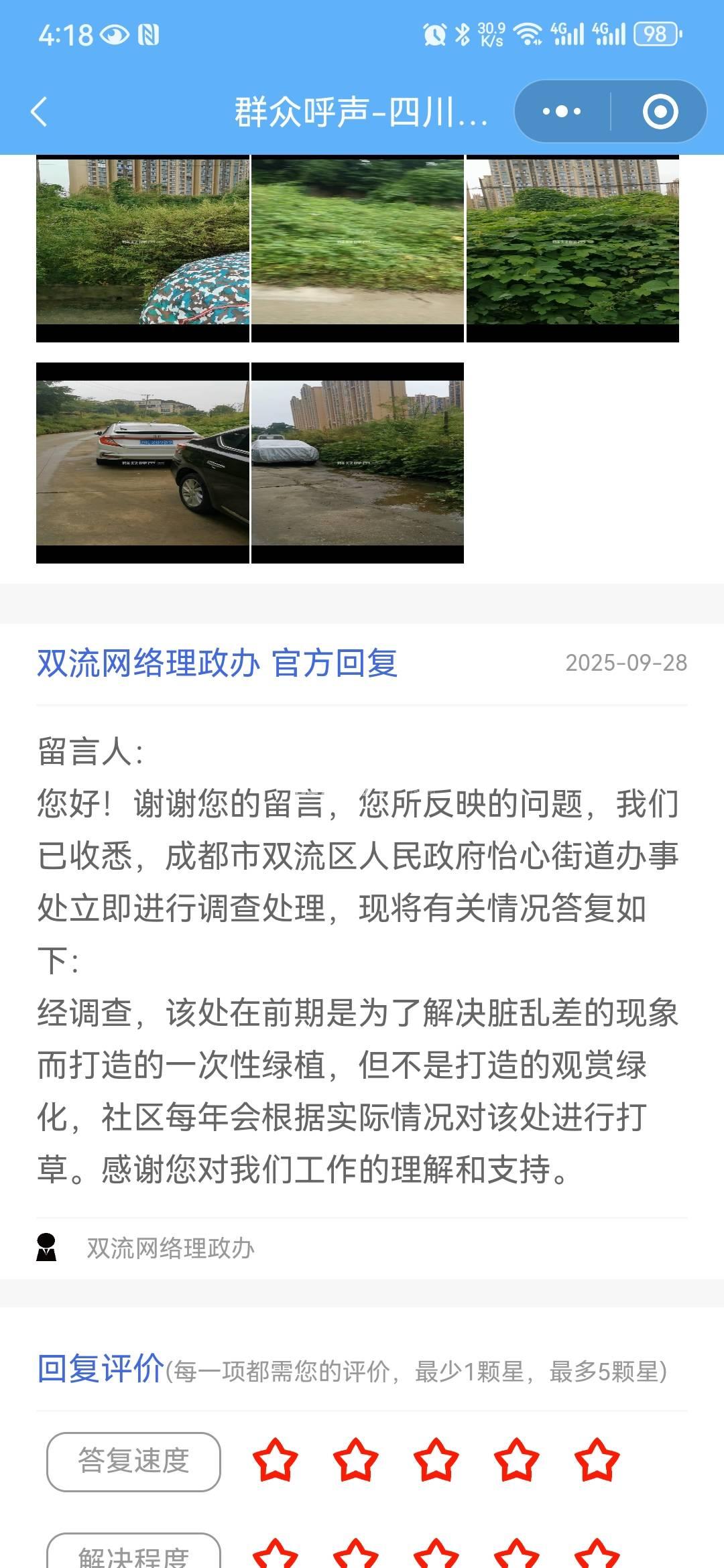This screenshot has height=1568, width=724.
Task: Open the photo showing a camouflage umbrella
Action: [x=143, y=248]
